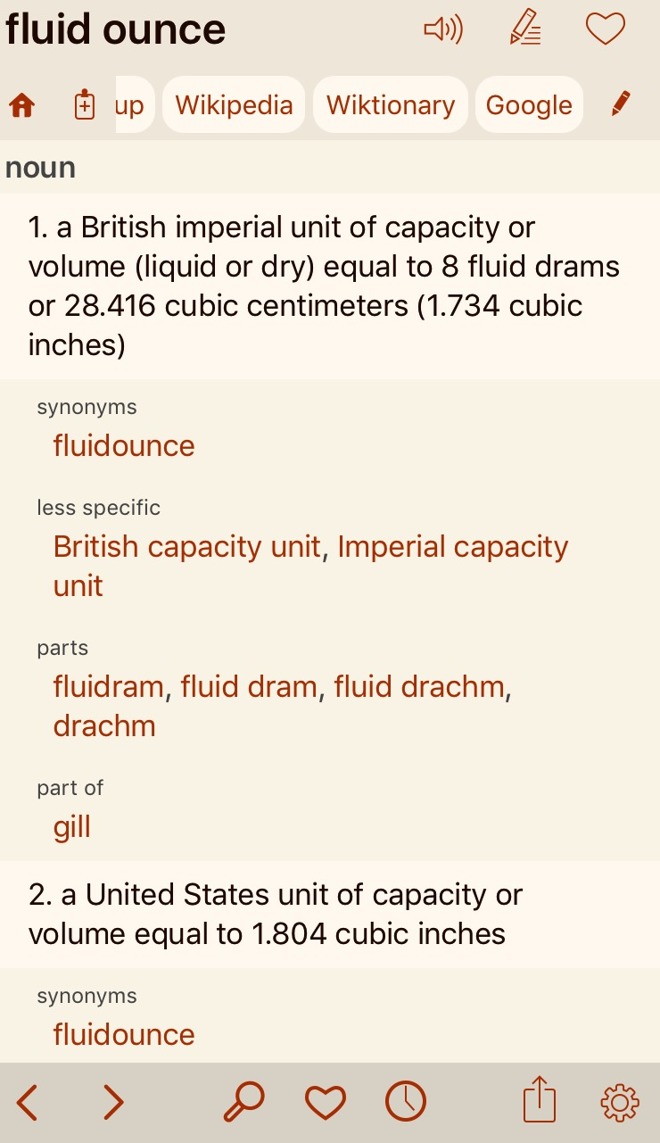Edit the lookup sources with pencil icon

(x=621, y=103)
